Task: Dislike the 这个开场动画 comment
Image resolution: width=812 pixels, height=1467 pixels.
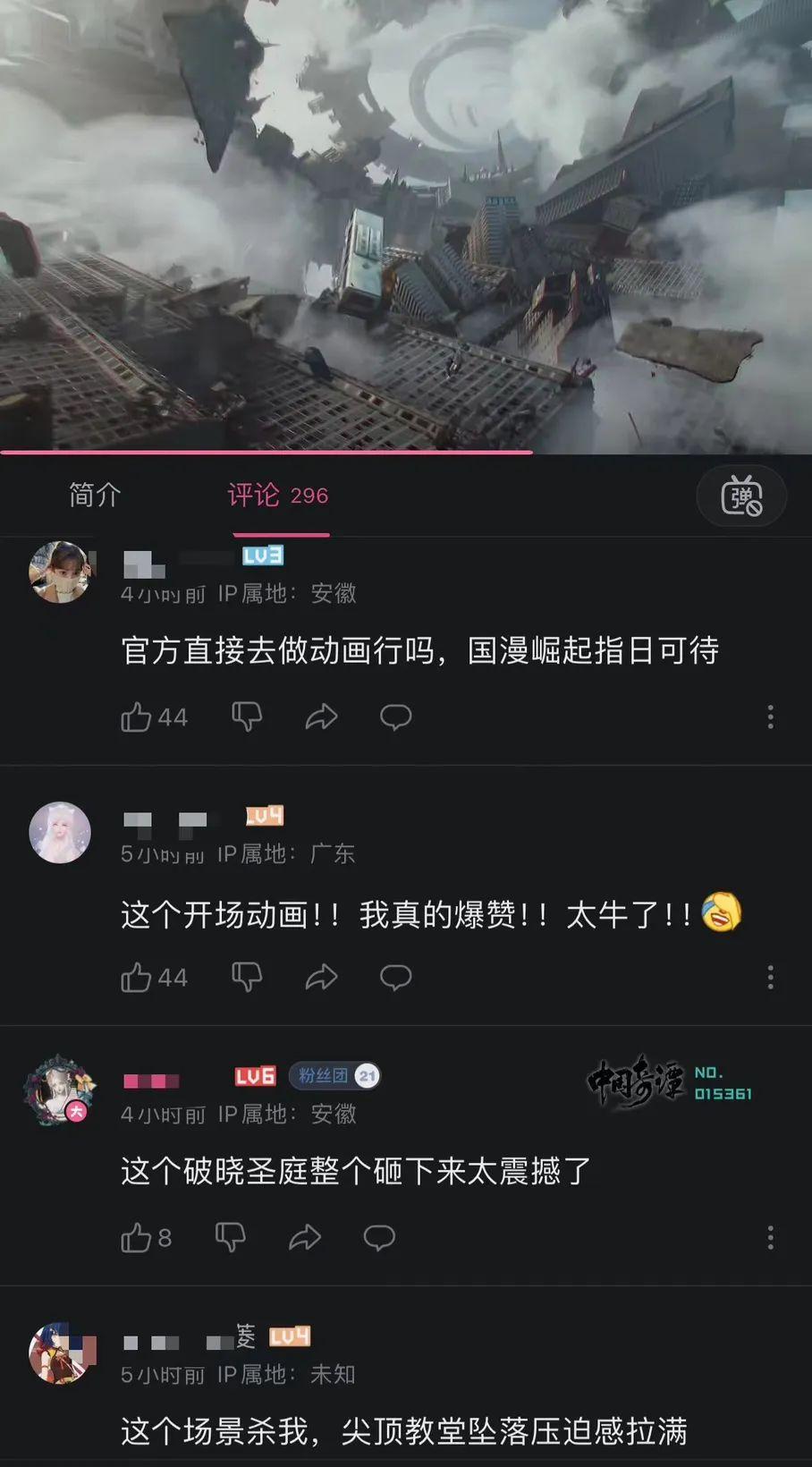Action: tap(247, 978)
